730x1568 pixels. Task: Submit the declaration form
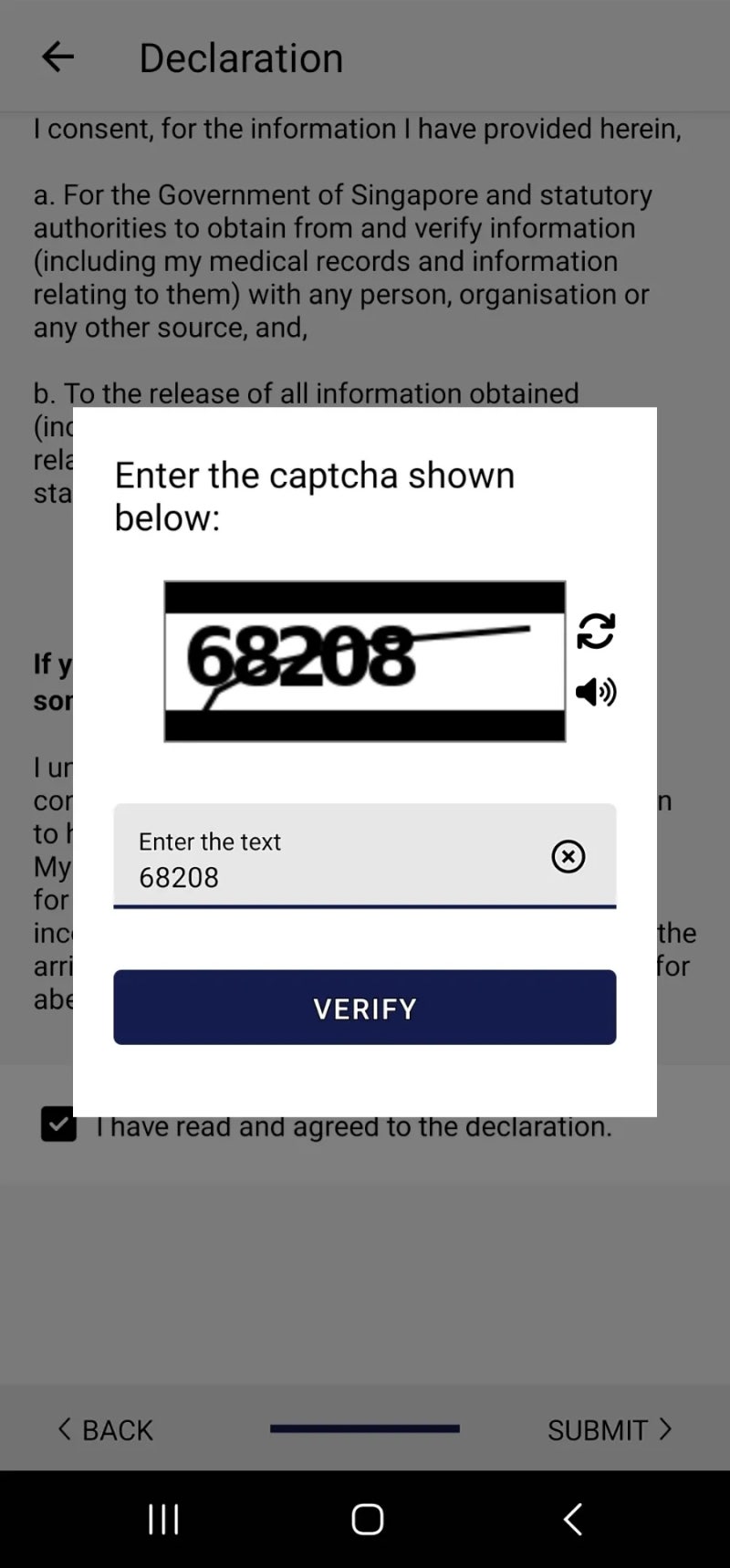609,1429
